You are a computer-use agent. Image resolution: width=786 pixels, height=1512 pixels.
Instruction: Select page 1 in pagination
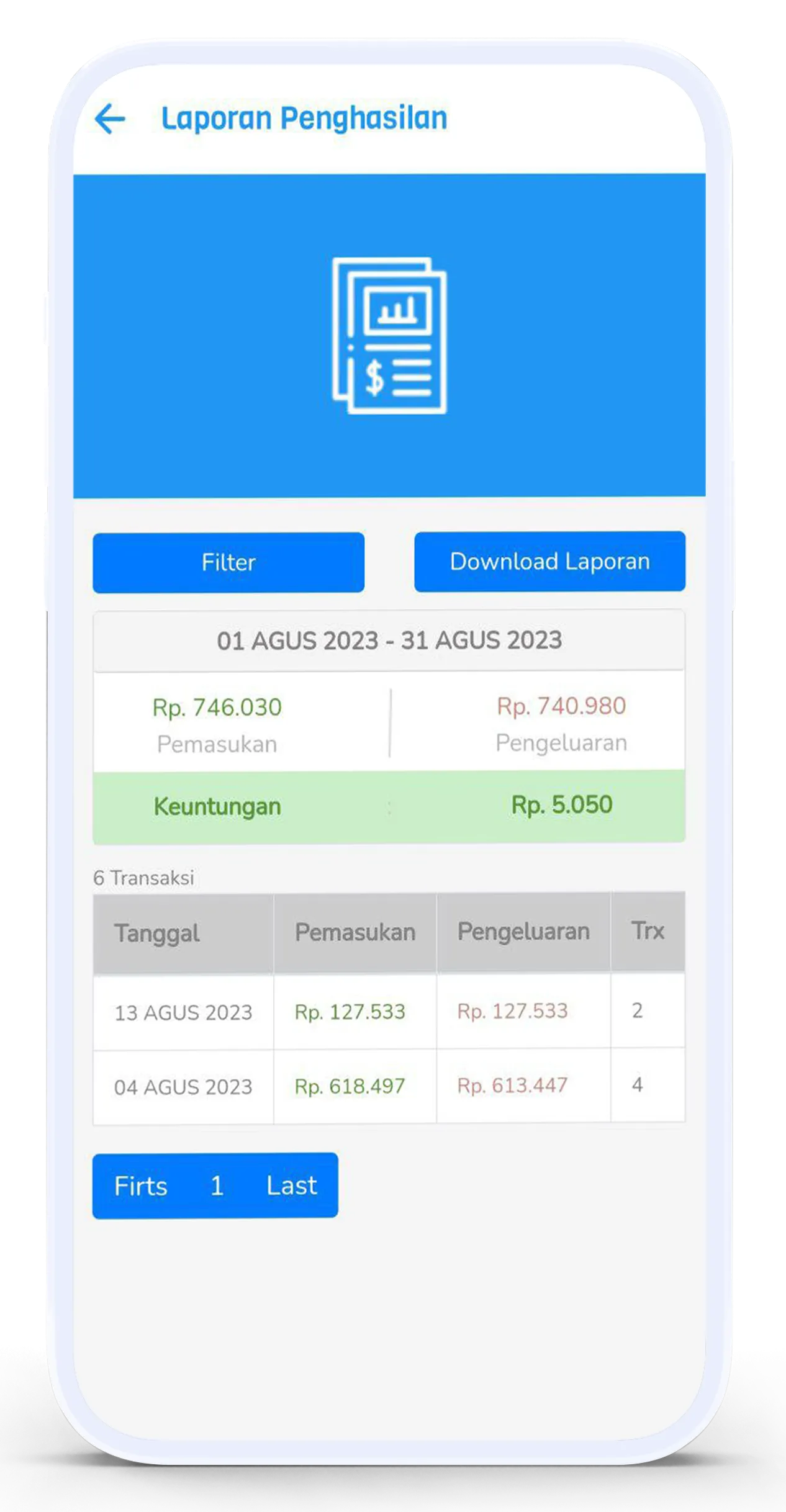[x=217, y=1186]
